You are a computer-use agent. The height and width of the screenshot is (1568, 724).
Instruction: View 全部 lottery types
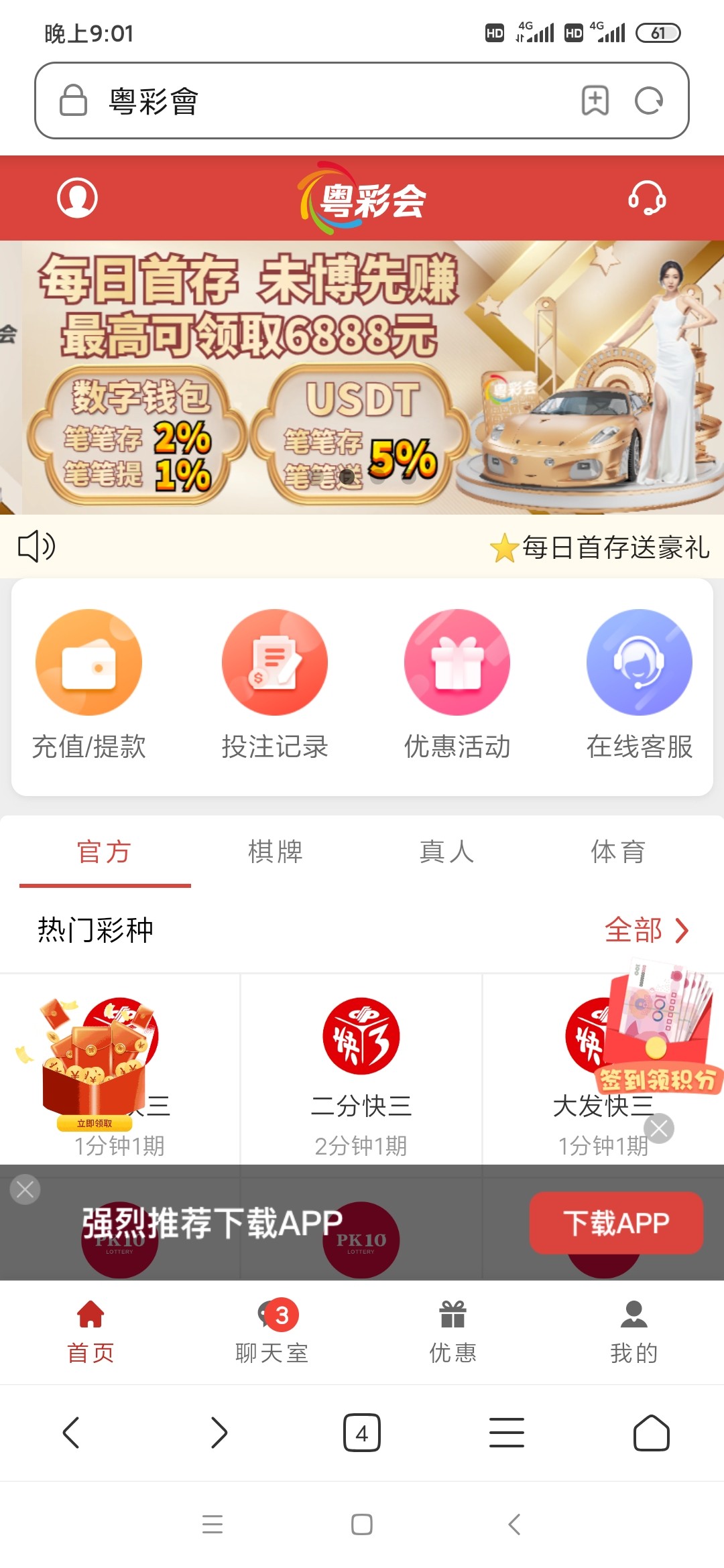[x=646, y=930]
